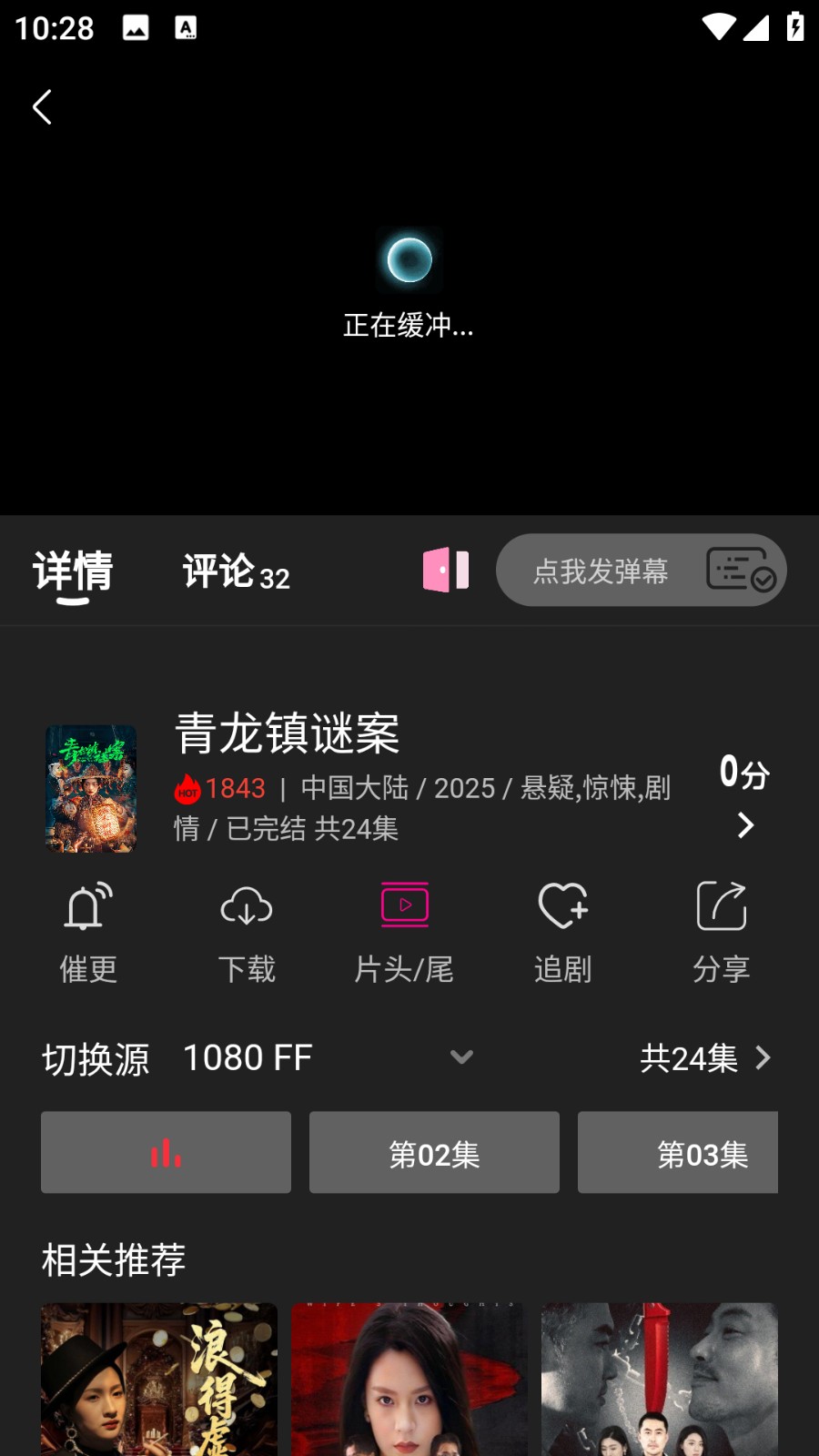Play episode 第02集

pos(434,1153)
